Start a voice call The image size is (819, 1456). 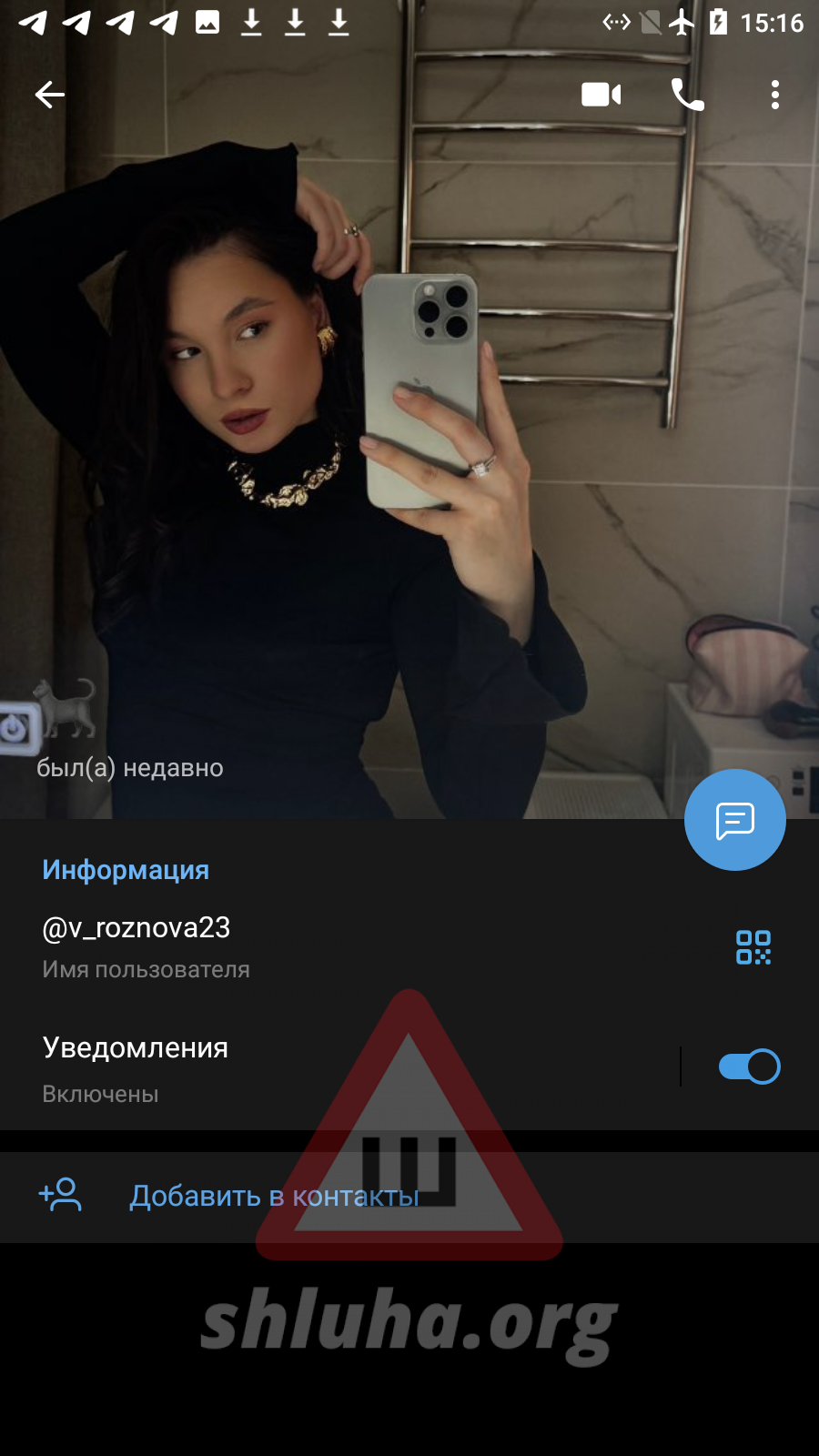688,95
